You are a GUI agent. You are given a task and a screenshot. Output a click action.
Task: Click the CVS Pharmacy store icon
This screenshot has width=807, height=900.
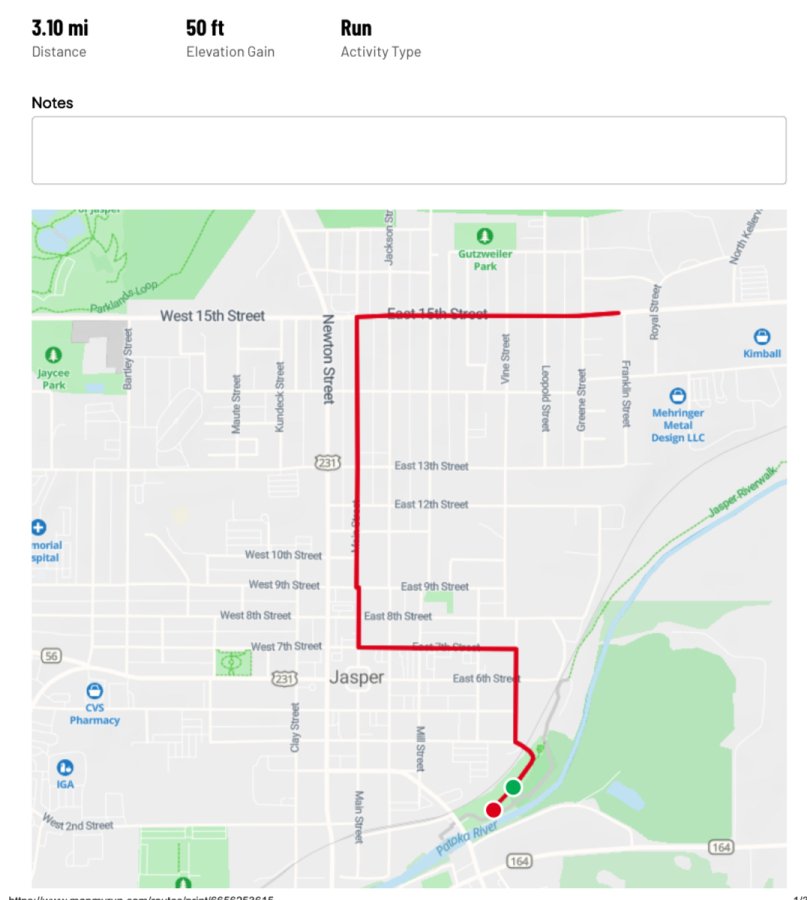point(94,692)
